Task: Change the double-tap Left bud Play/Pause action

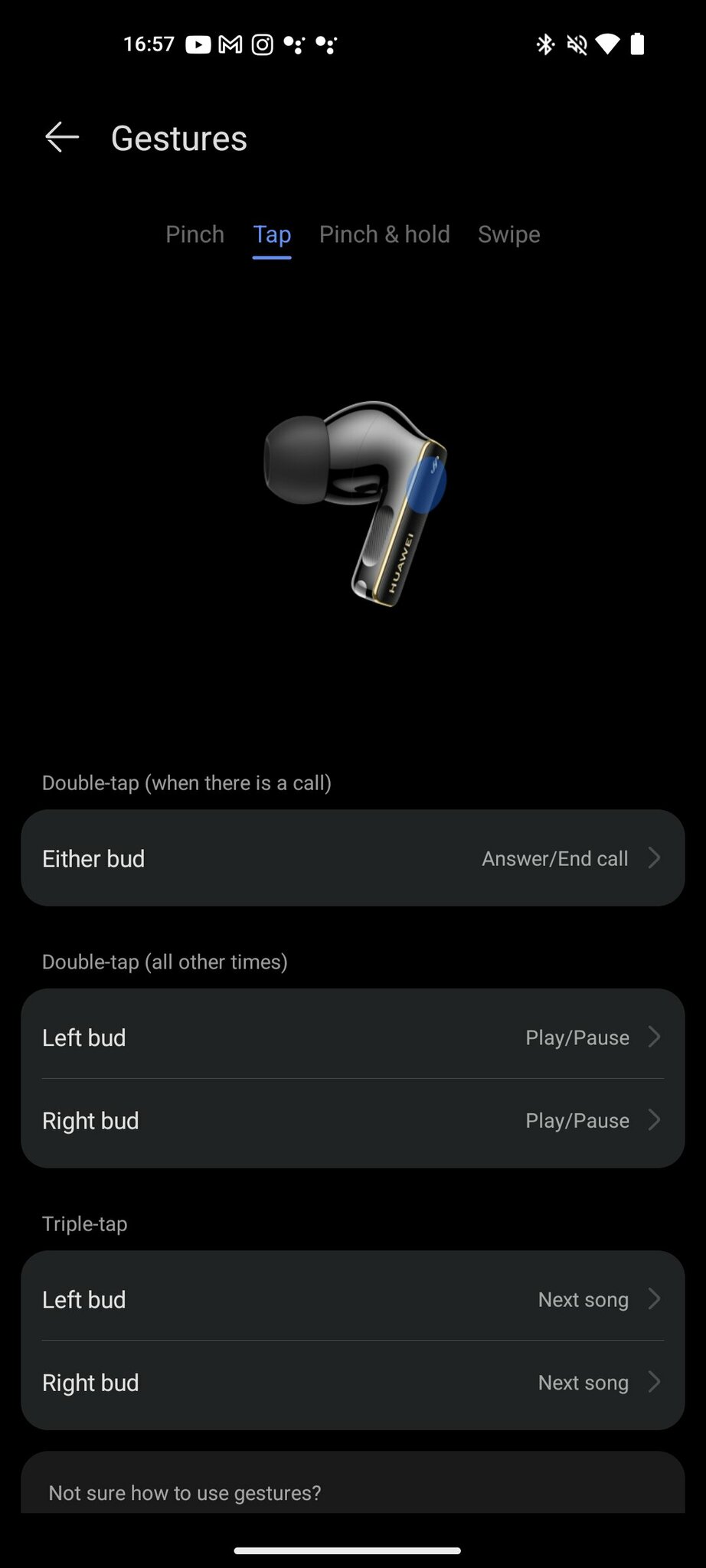Action: click(352, 1037)
